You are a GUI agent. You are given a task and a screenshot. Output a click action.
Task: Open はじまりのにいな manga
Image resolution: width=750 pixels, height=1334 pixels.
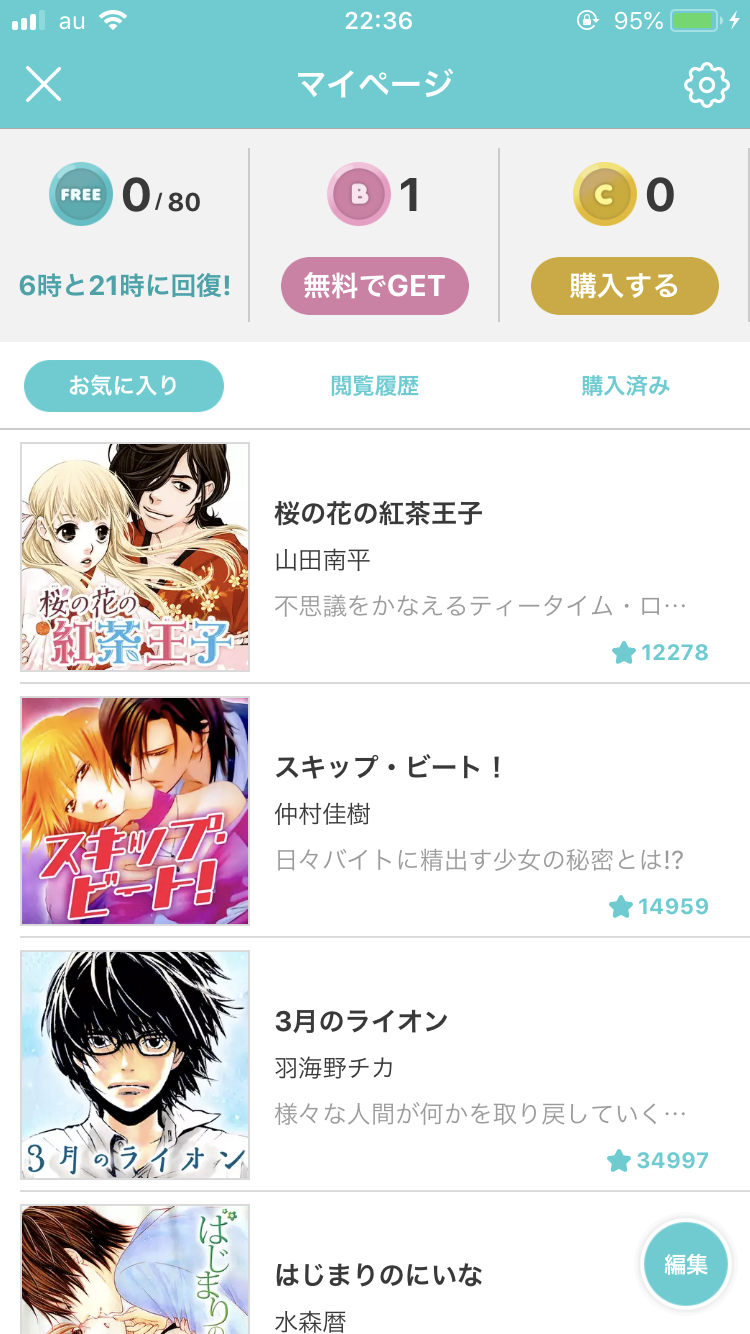pos(378,1276)
